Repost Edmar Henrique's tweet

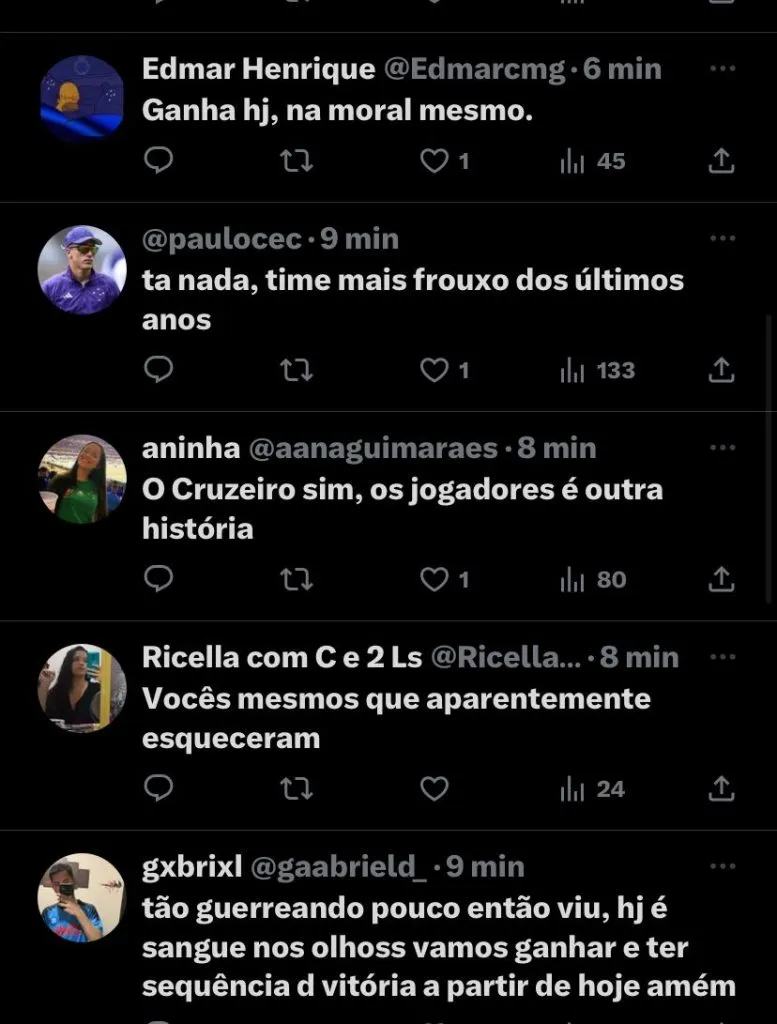coord(296,161)
